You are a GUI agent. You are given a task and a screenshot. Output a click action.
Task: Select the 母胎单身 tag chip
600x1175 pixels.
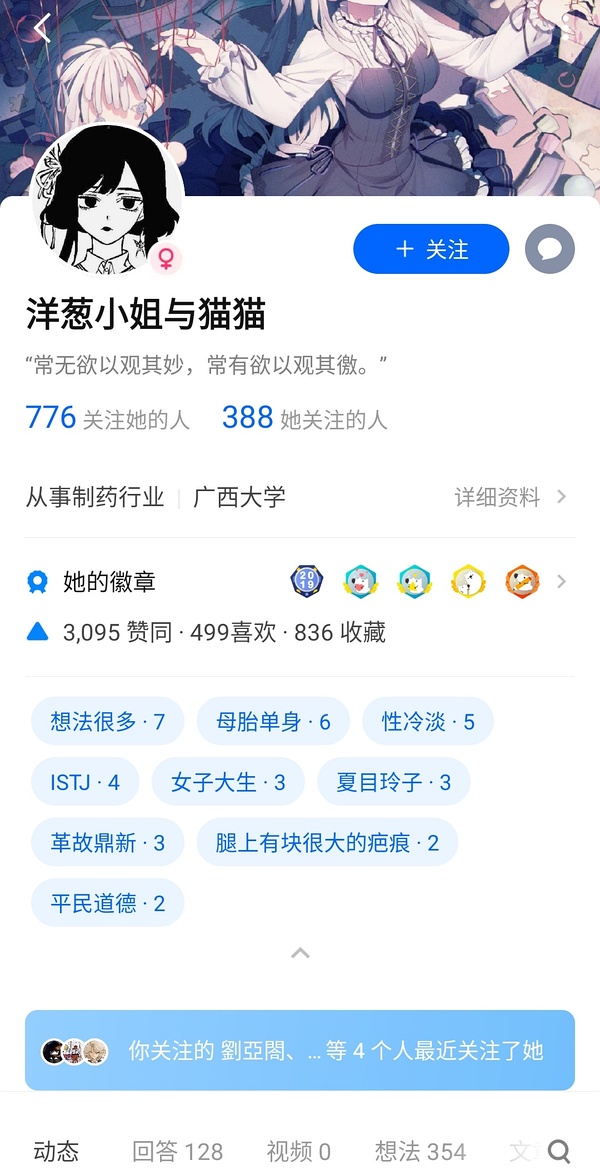pyautogui.click(x=273, y=721)
